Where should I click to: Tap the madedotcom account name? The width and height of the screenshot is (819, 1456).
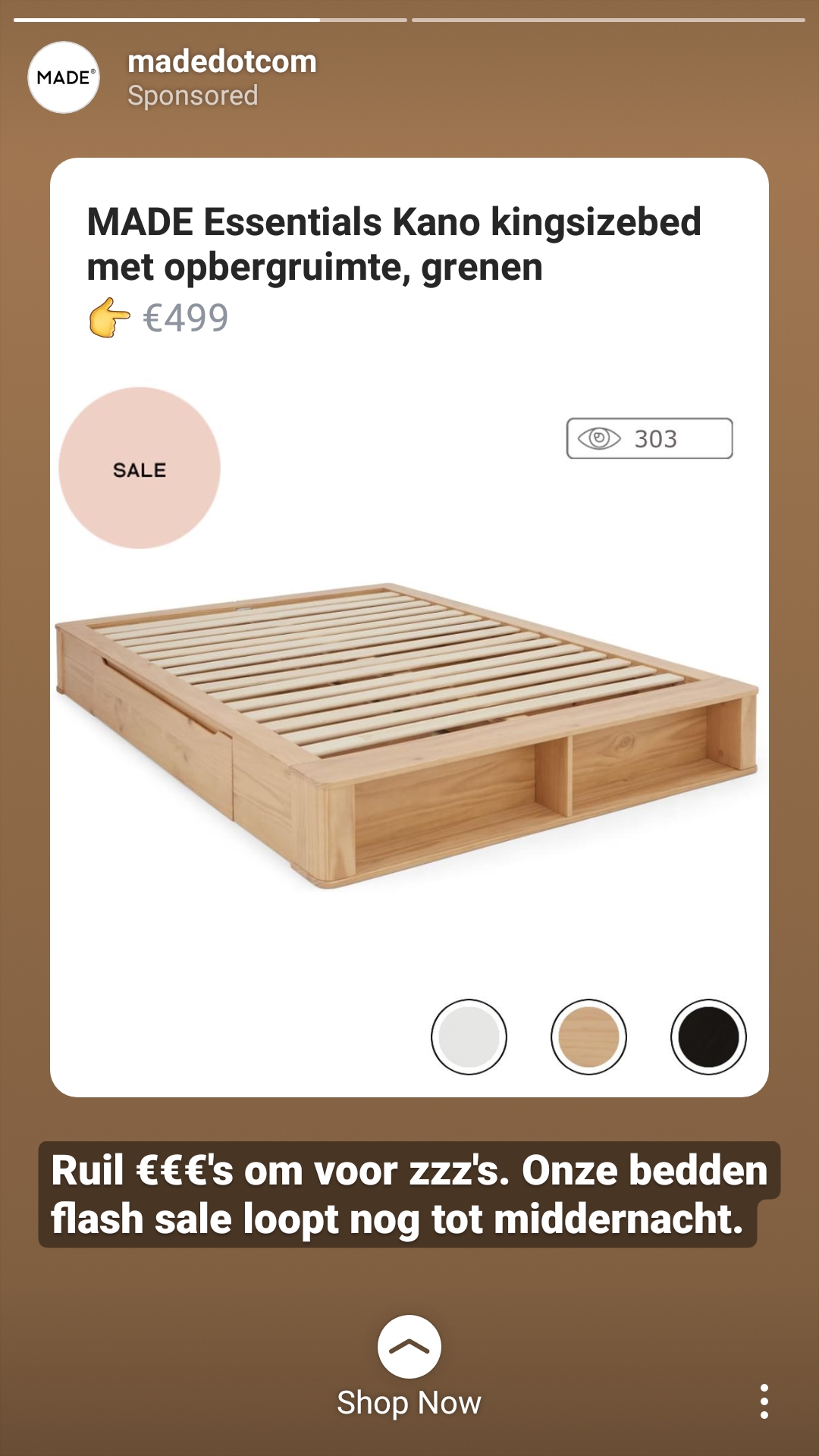[x=222, y=61]
